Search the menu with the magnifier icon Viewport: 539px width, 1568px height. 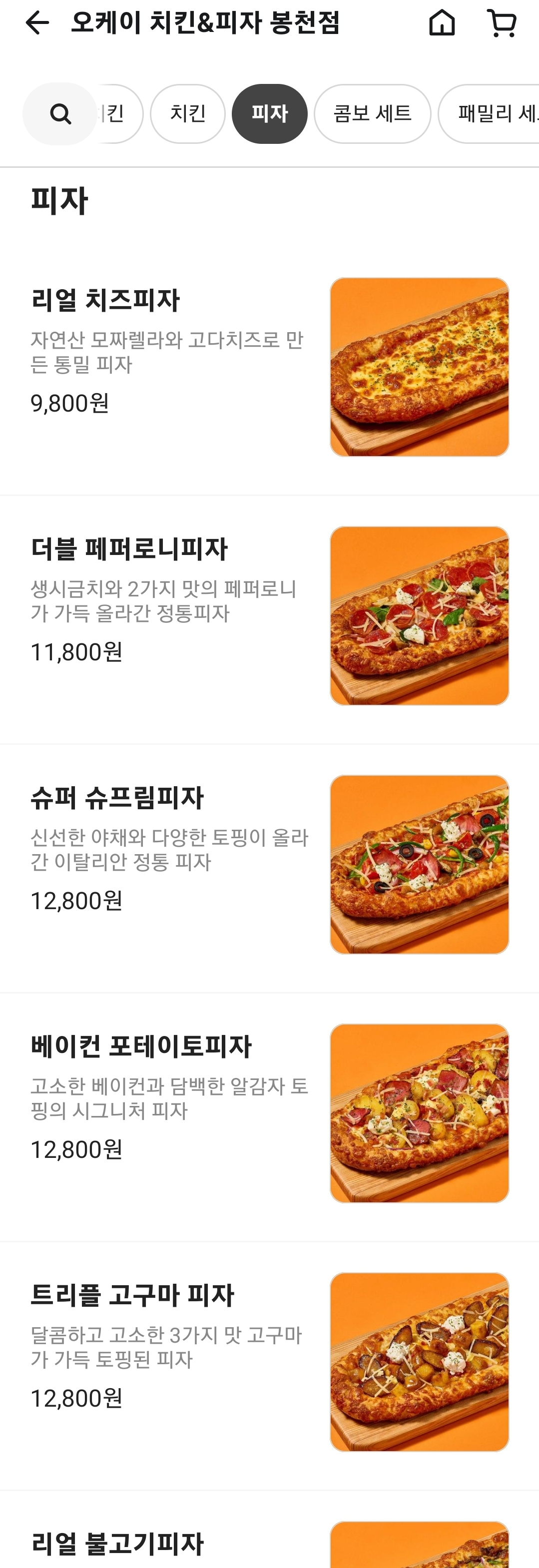point(59,114)
